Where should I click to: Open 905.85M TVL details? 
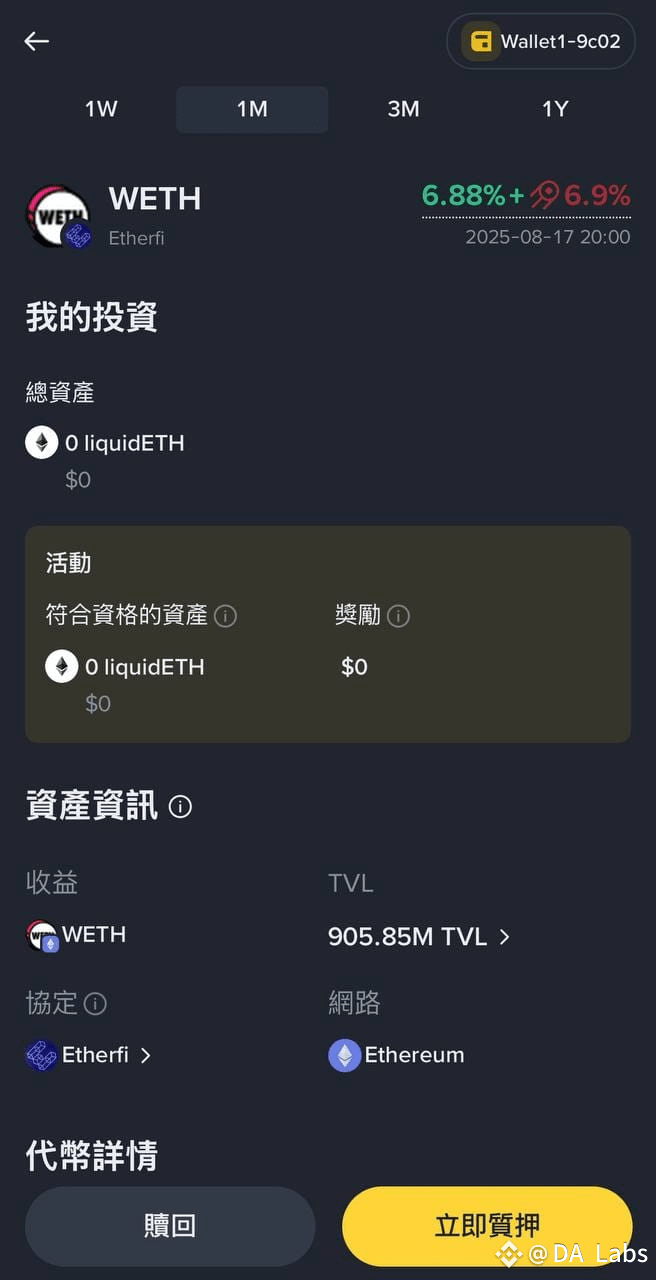coord(419,937)
